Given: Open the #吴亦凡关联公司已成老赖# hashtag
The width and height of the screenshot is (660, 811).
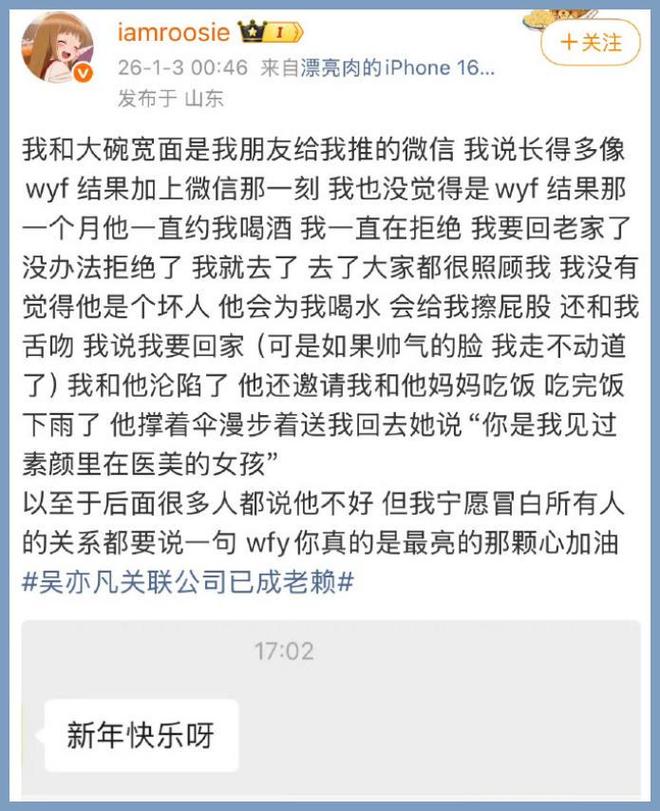Looking at the screenshot, I should point(188,581).
